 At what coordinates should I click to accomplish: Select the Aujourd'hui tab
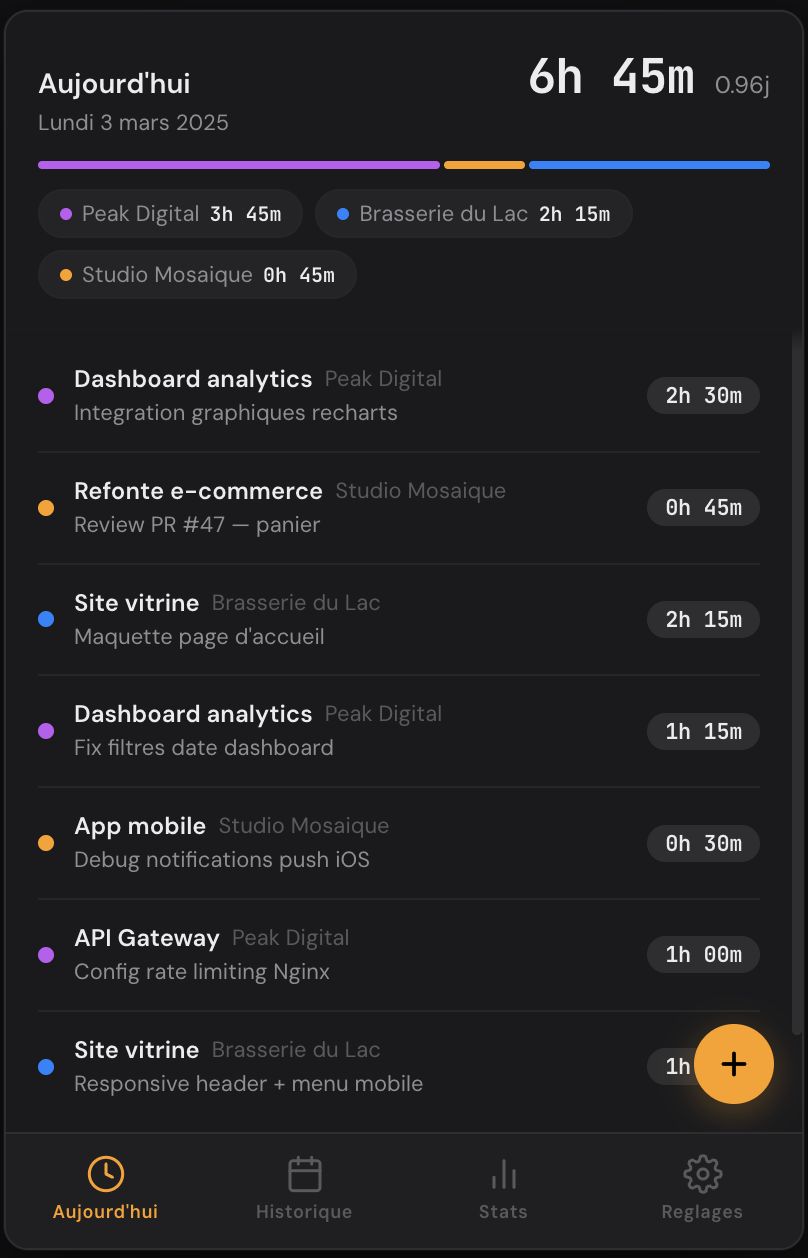[105, 1189]
